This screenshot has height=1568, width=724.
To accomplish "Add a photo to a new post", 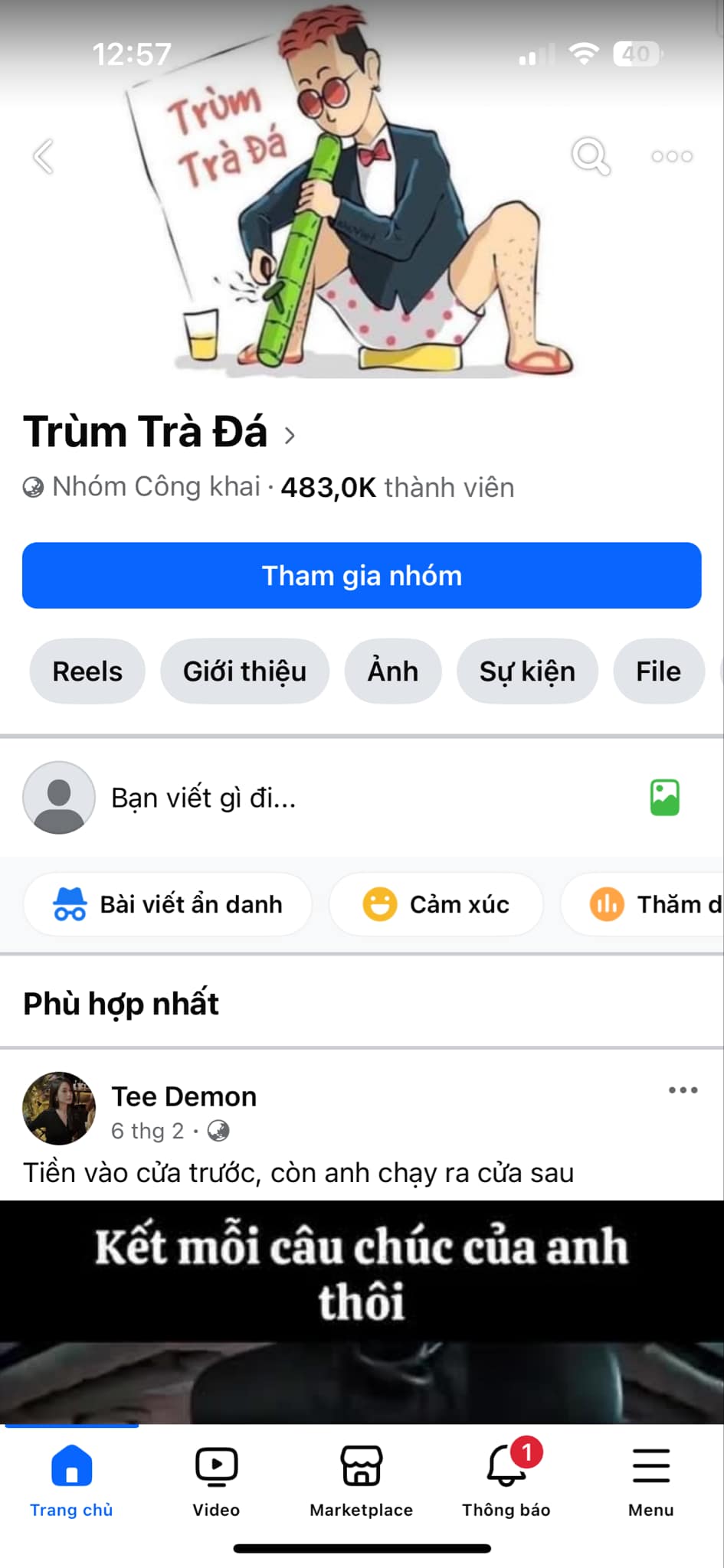I will [664, 798].
